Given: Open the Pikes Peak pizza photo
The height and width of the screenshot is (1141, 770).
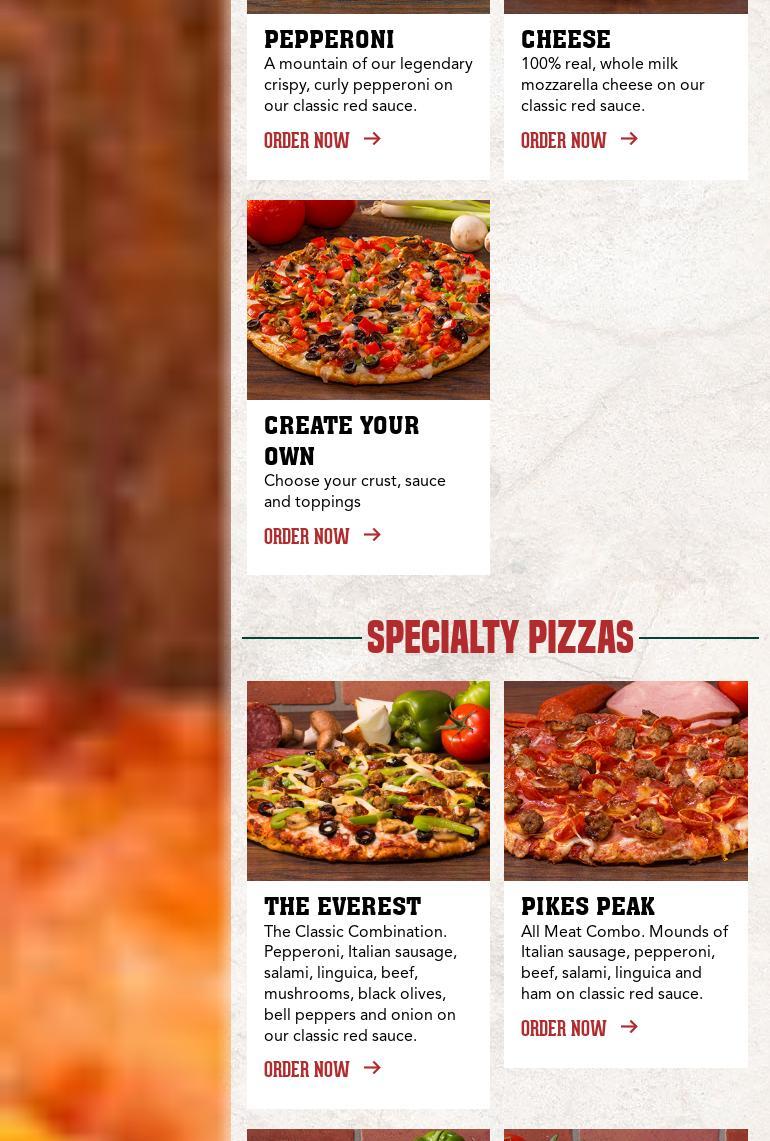Looking at the screenshot, I should click(x=625, y=781).
